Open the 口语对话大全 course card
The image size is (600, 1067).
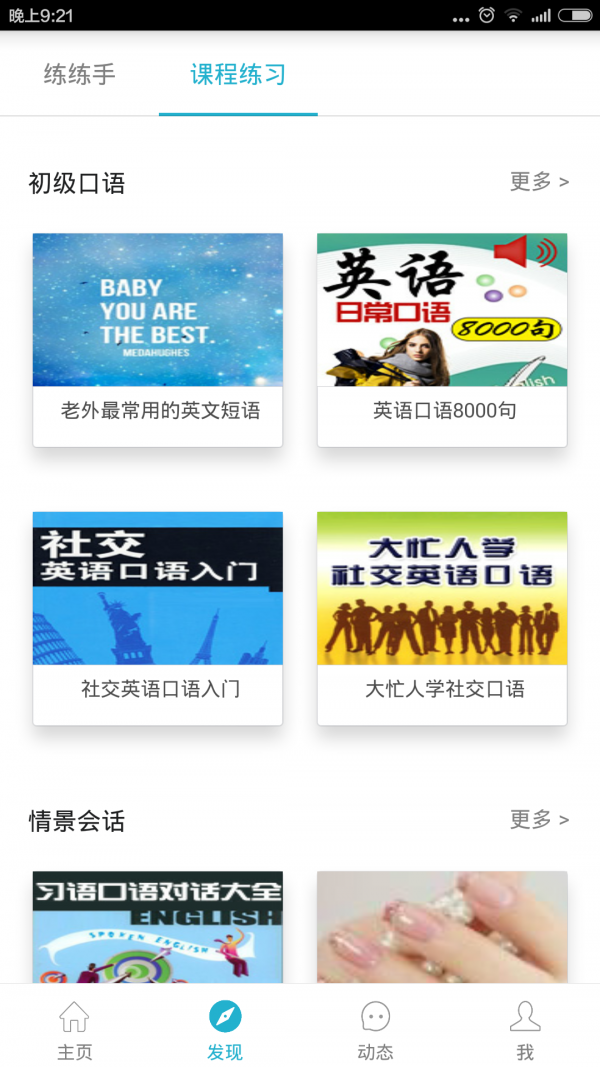point(158,927)
